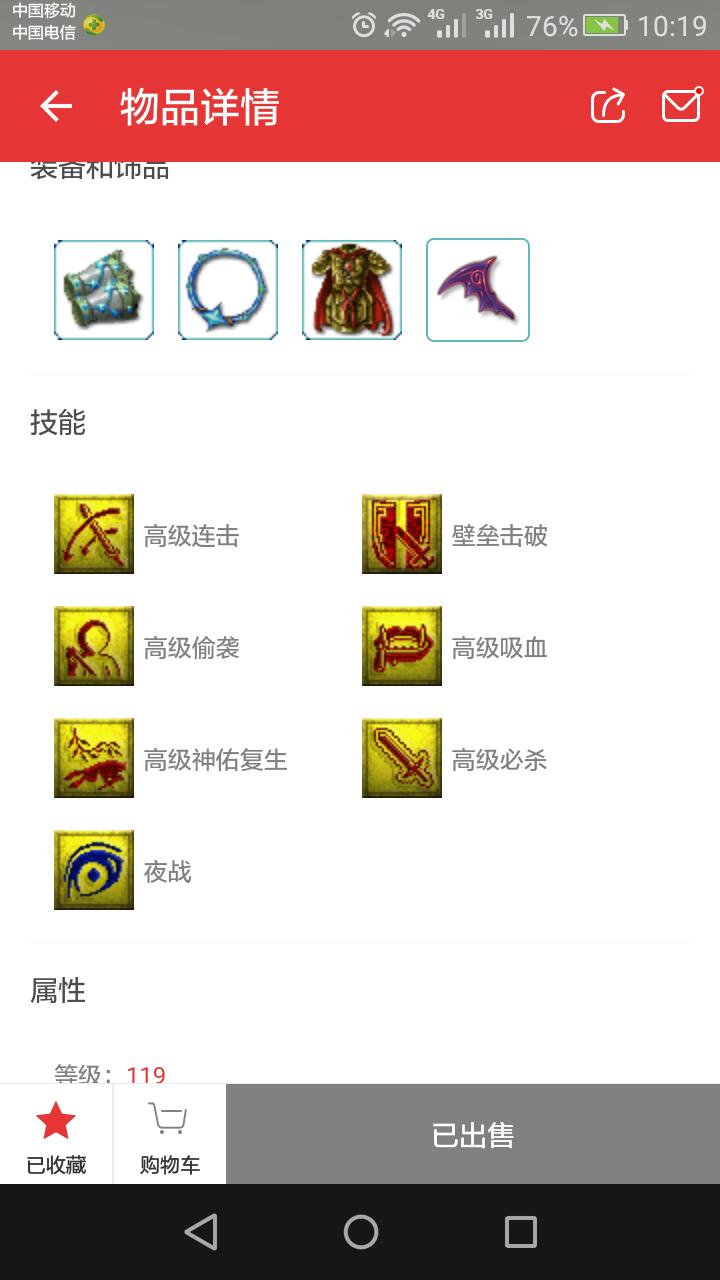Viewport: 720px width, 1280px height.
Task: Open the 购物车 shopping cart
Action: coord(169,1134)
